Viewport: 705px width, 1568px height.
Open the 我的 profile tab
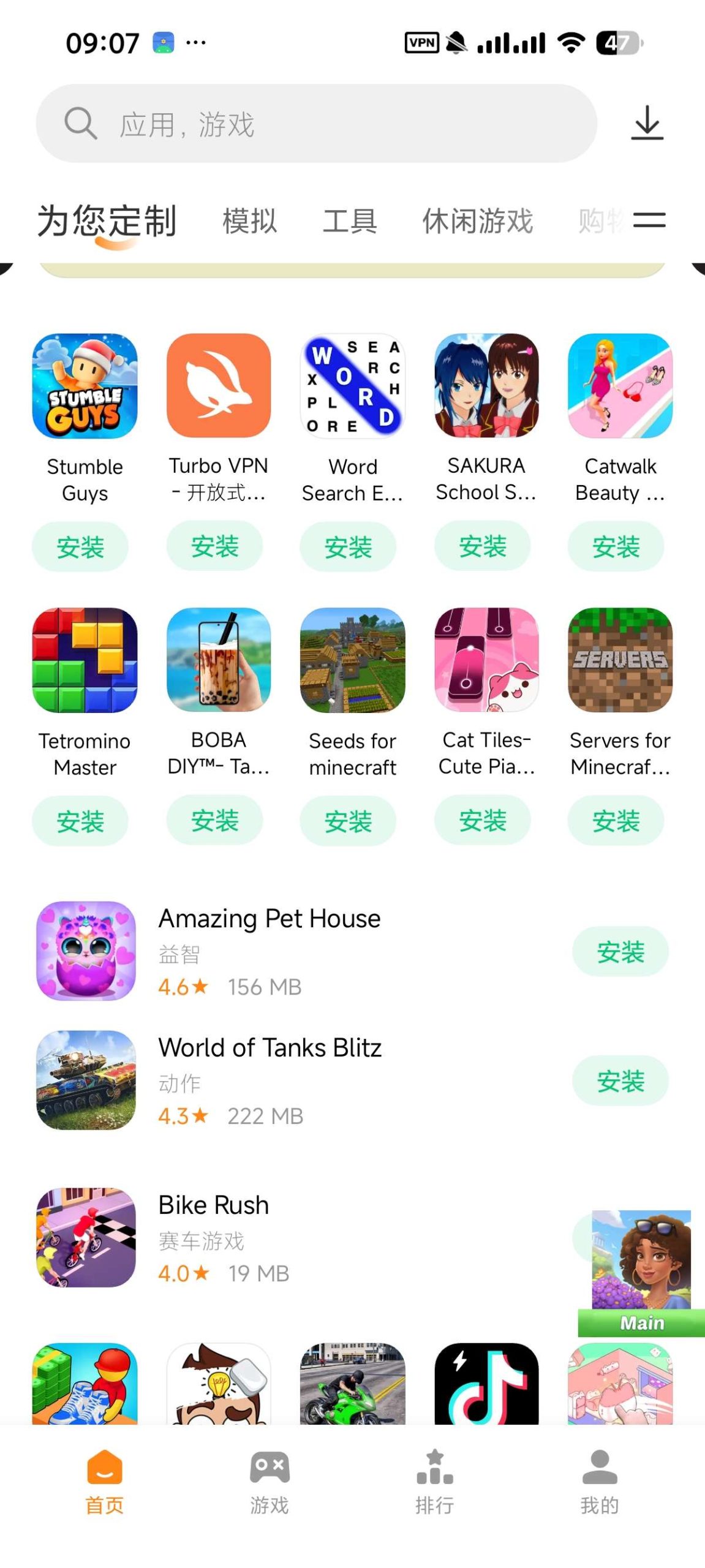pos(599,1481)
